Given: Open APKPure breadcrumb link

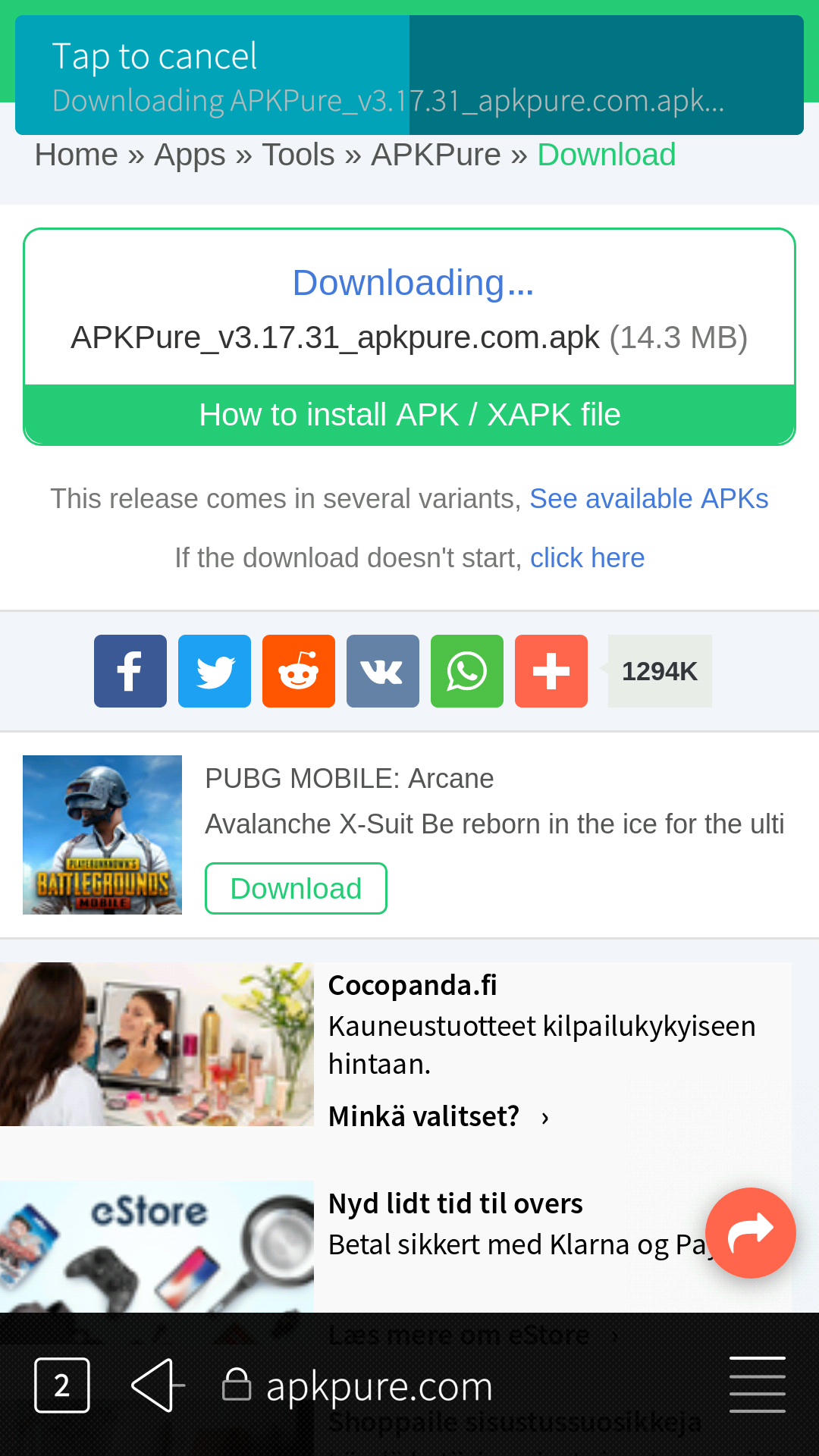Looking at the screenshot, I should click(x=435, y=155).
